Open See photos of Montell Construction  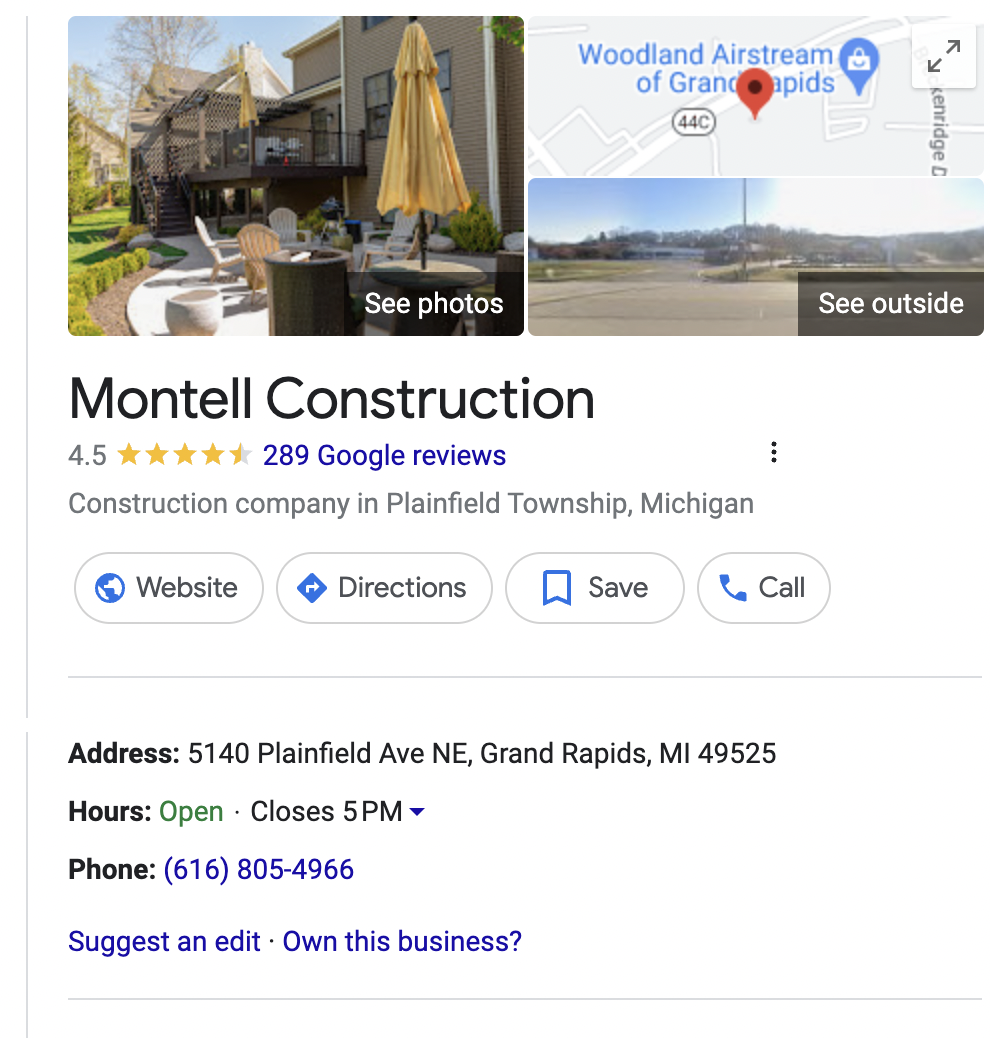pyautogui.click(x=433, y=303)
